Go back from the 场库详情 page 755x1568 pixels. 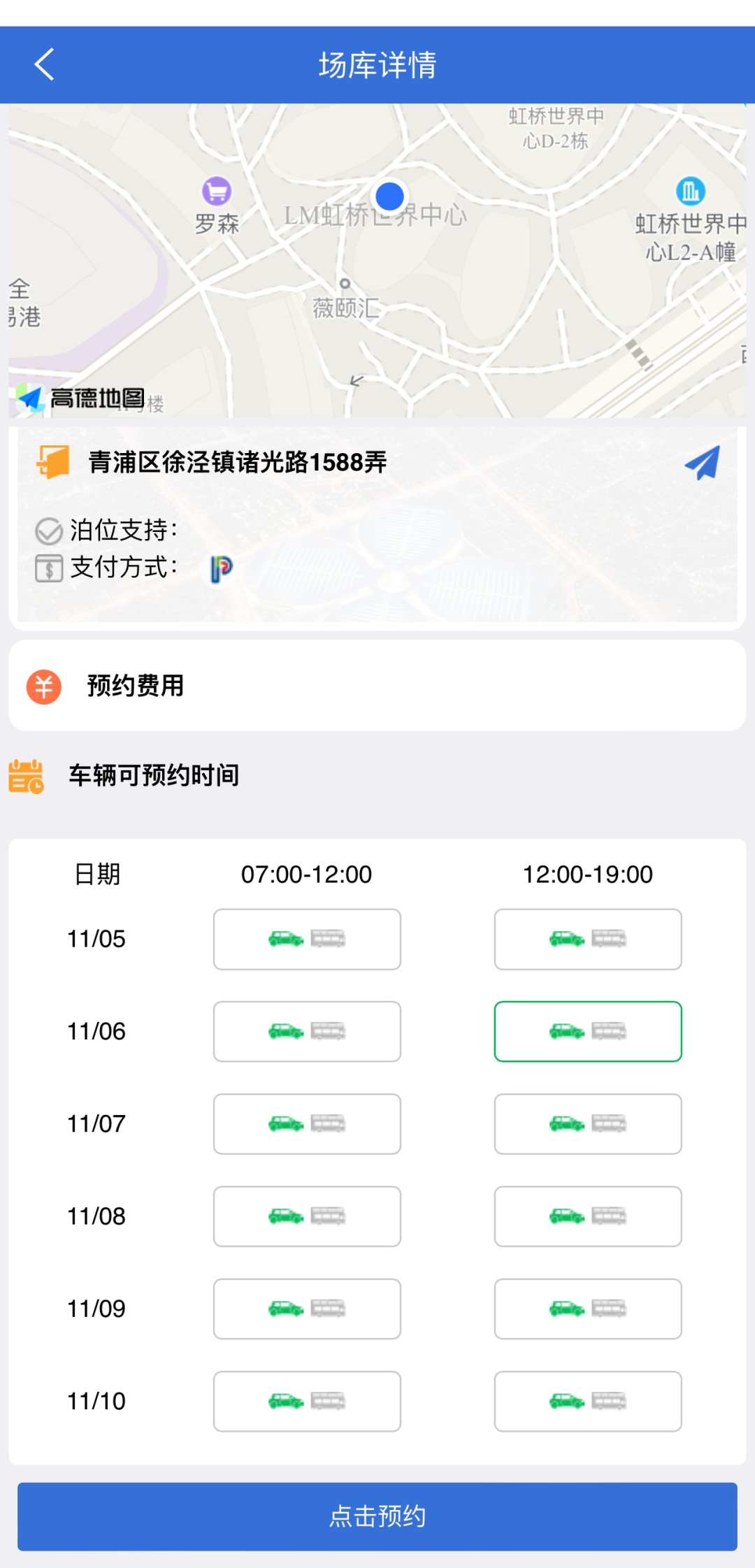click(44, 65)
